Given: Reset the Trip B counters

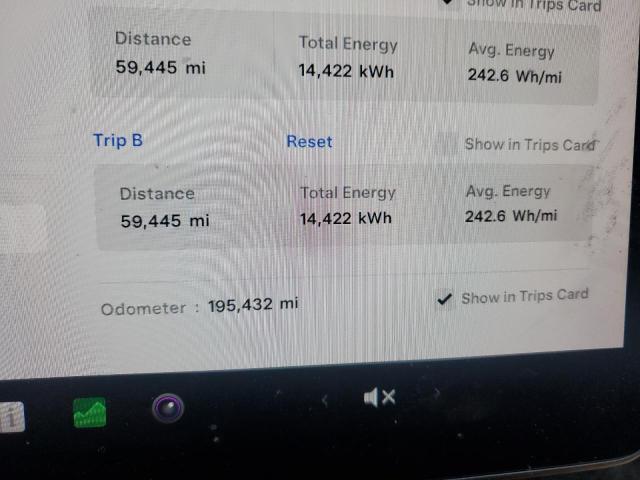Looking at the screenshot, I should (x=309, y=142).
